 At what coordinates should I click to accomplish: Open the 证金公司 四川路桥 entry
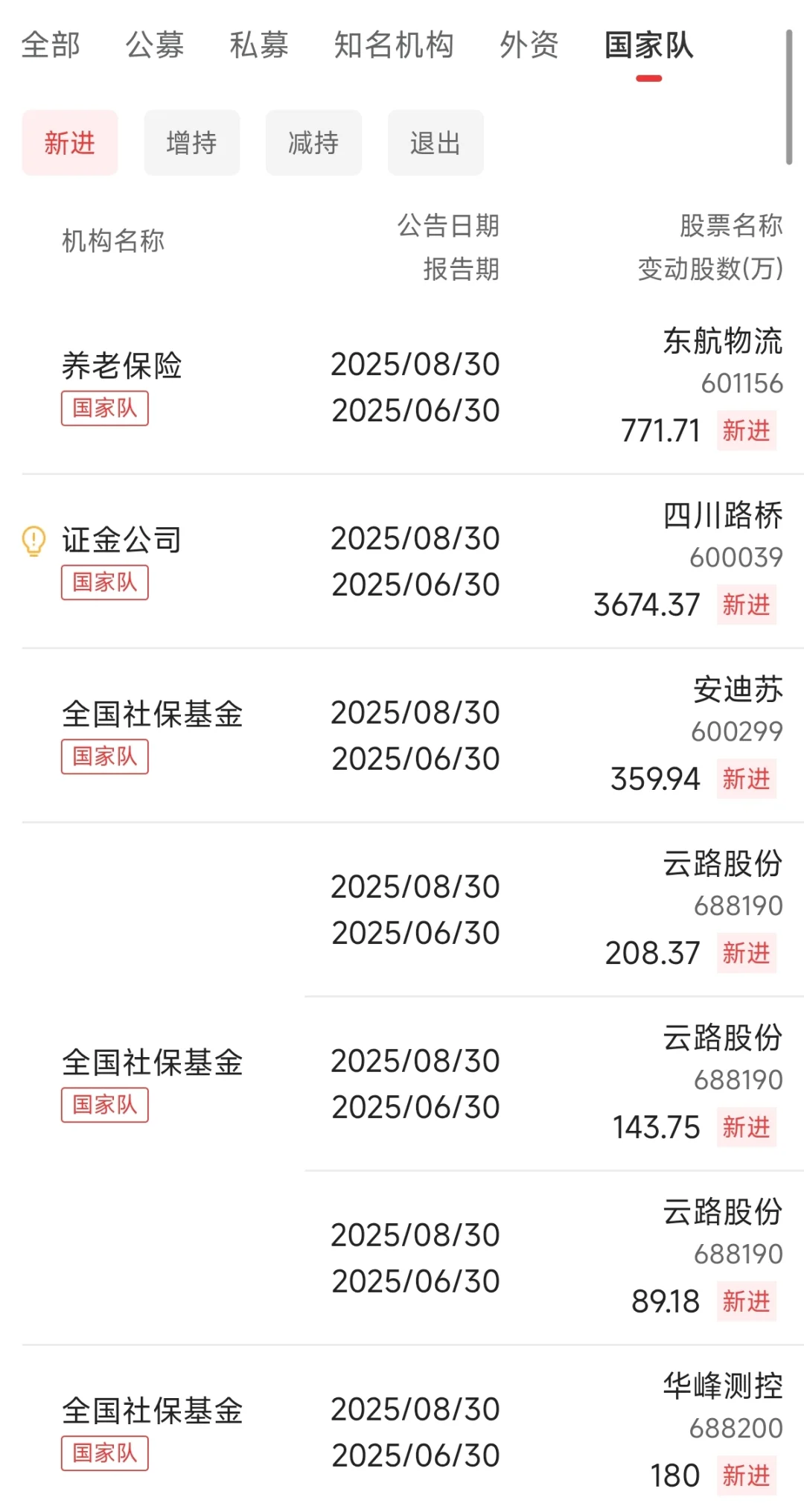[413, 561]
